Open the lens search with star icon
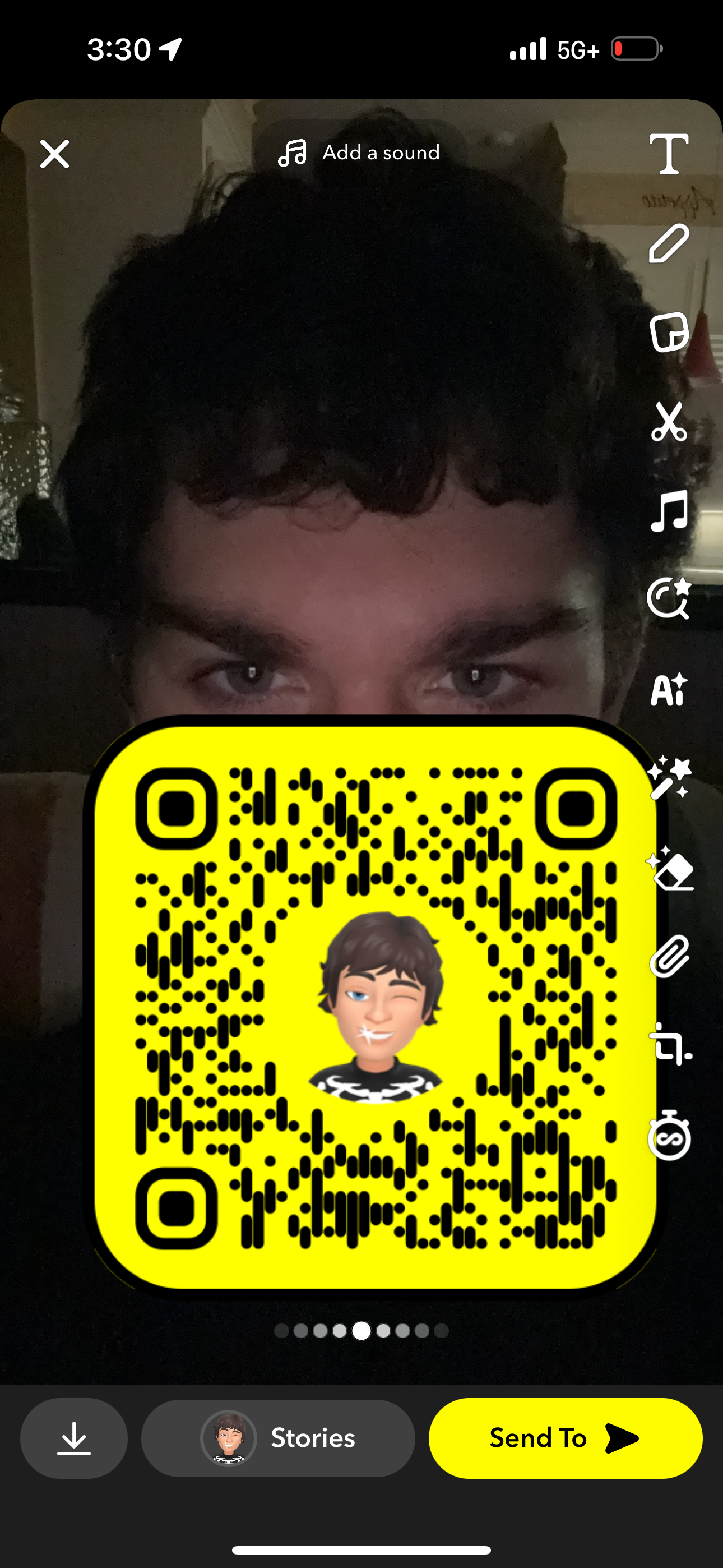Image resolution: width=723 pixels, height=1568 pixels. [669, 599]
